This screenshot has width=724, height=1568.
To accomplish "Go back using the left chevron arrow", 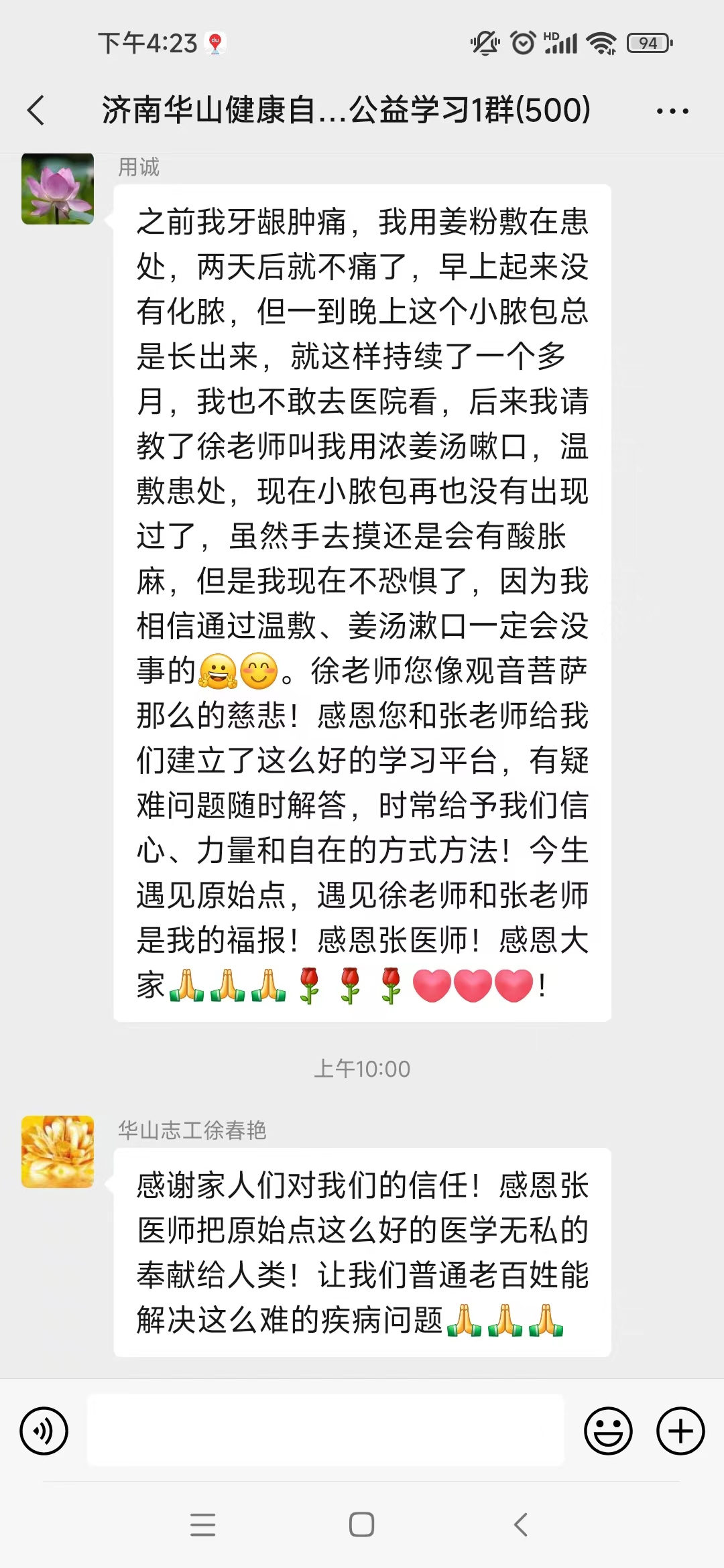I will coord(37,111).
